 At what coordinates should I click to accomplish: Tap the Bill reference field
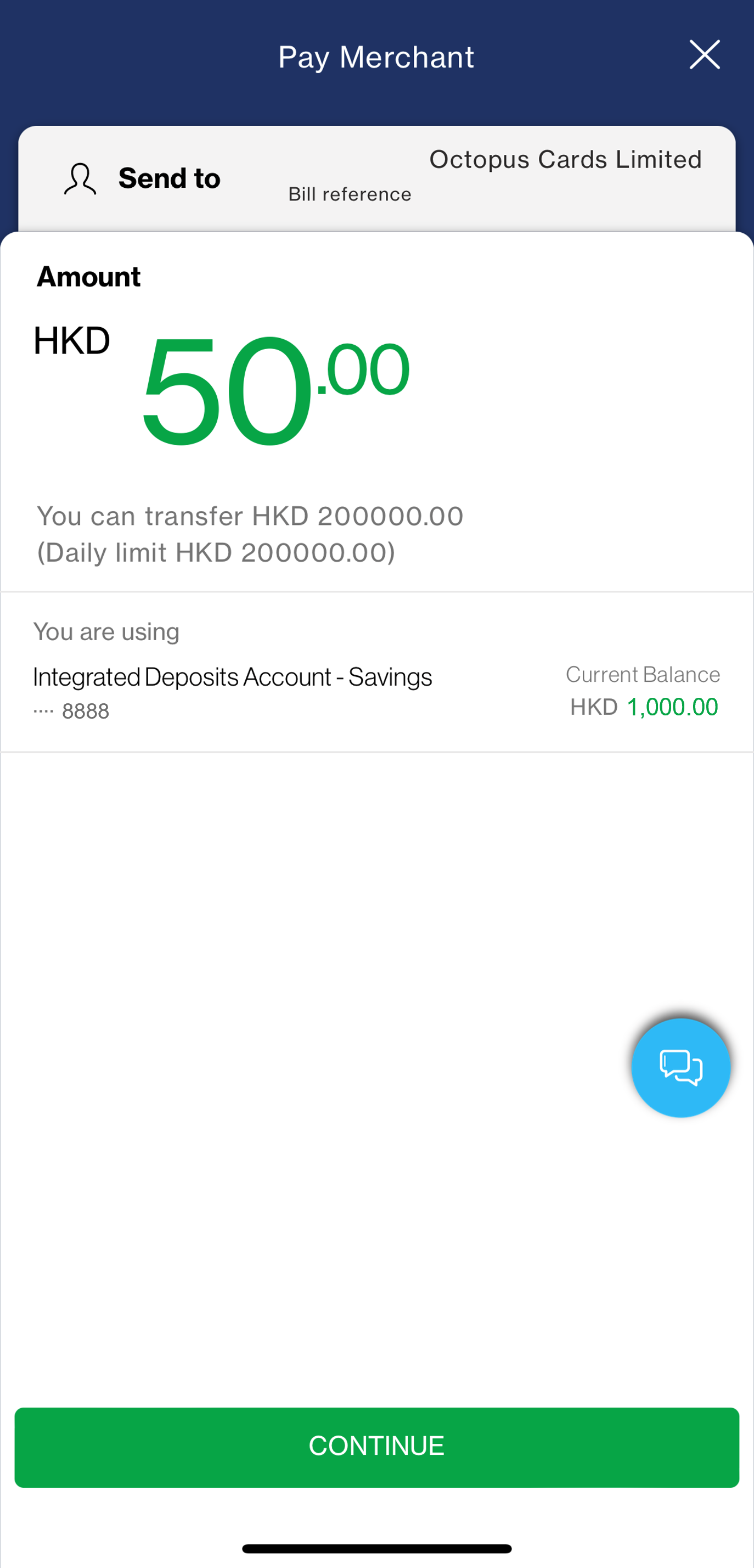(350, 194)
